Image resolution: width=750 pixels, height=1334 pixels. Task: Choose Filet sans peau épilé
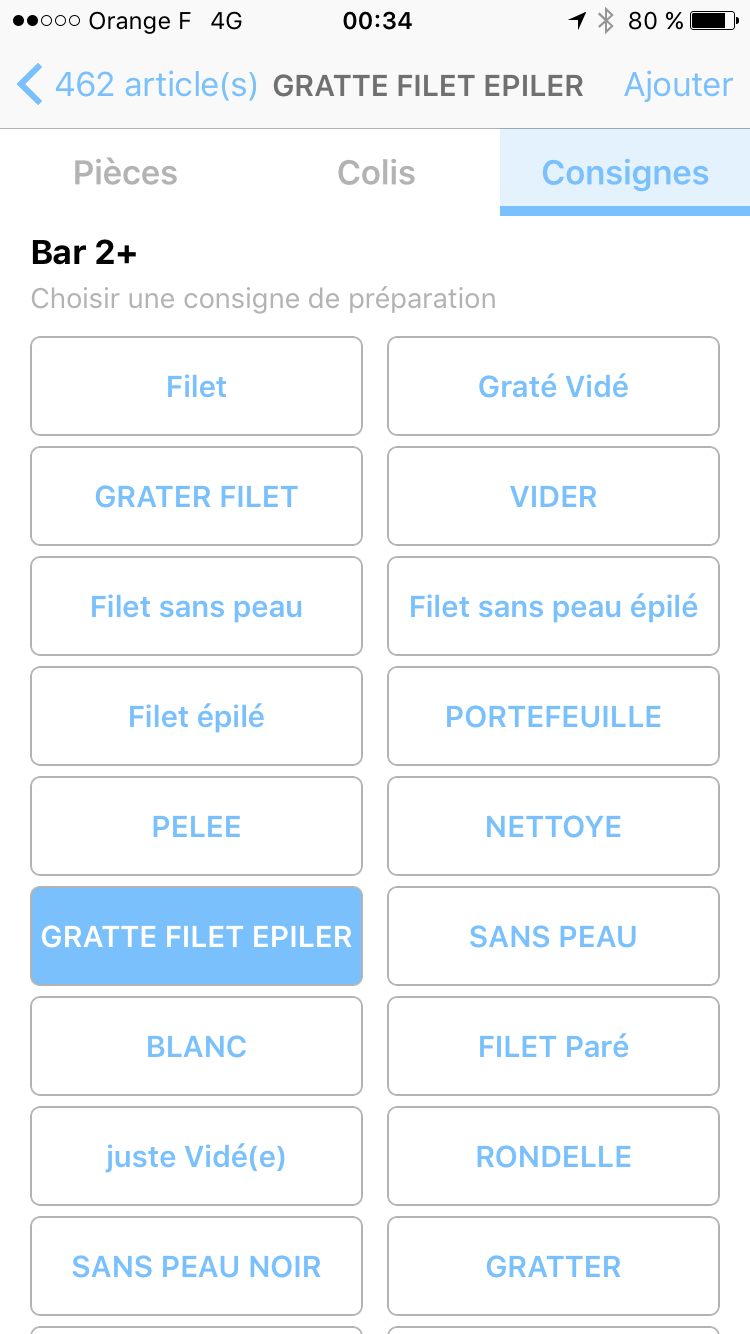click(x=553, y=606)
